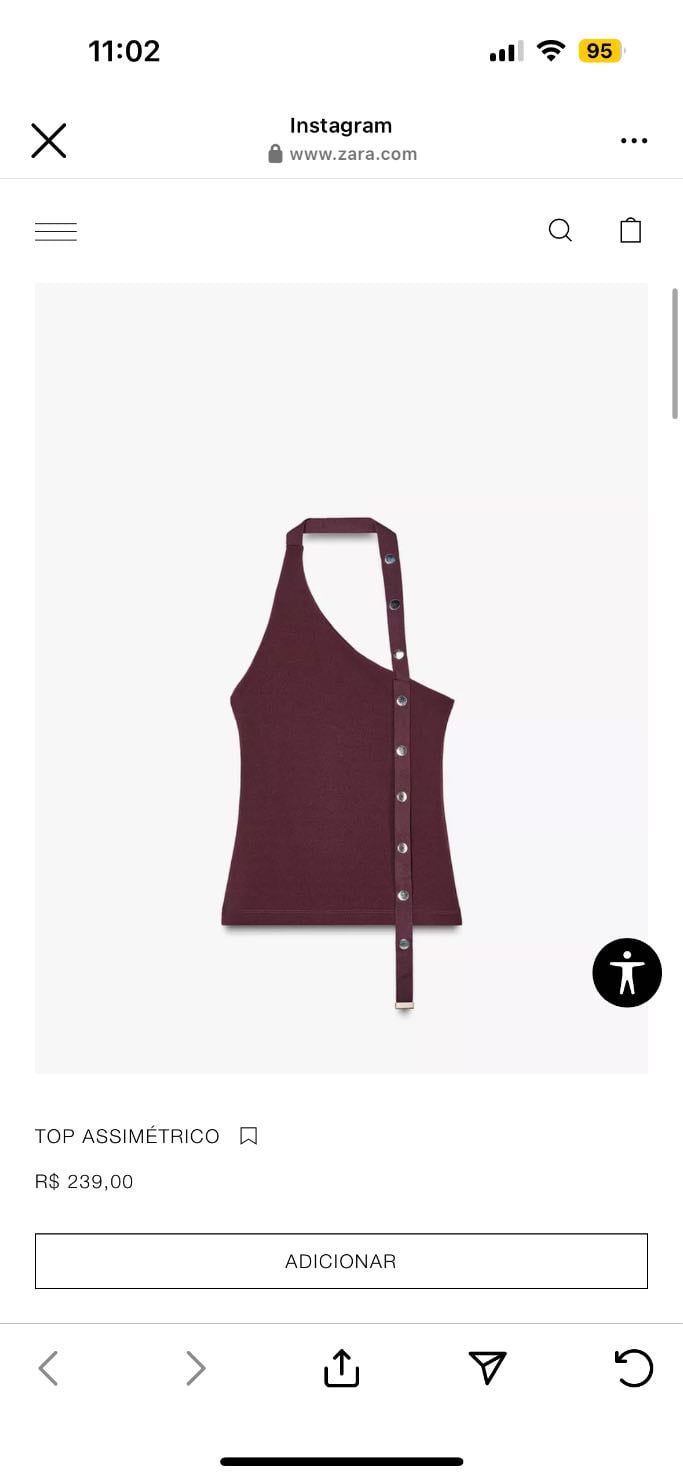Send this page in a direct message
Viewport: 683px width, 1481px height.
click(x=488, y=1368)
